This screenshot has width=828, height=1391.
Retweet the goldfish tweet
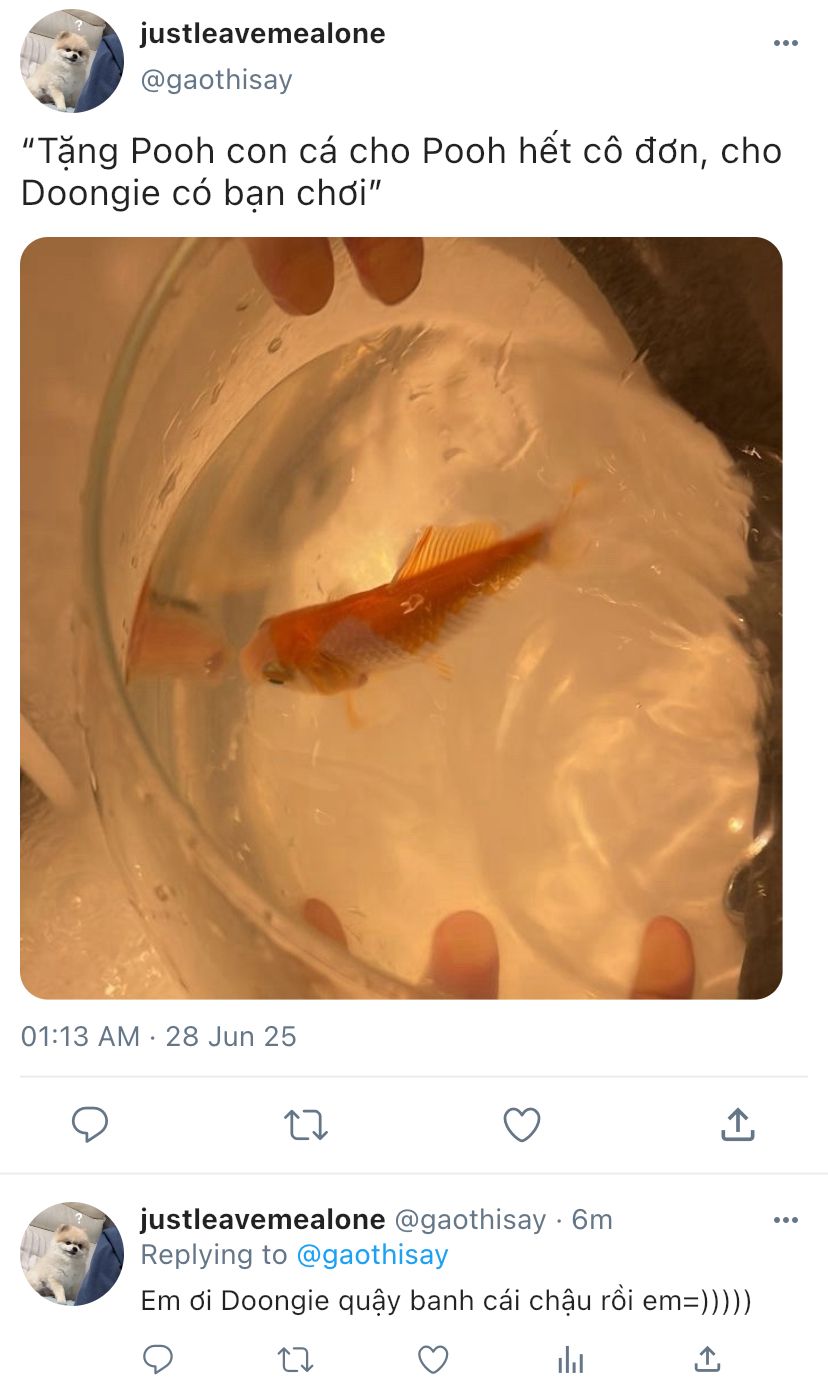[x=306, y=1125]
